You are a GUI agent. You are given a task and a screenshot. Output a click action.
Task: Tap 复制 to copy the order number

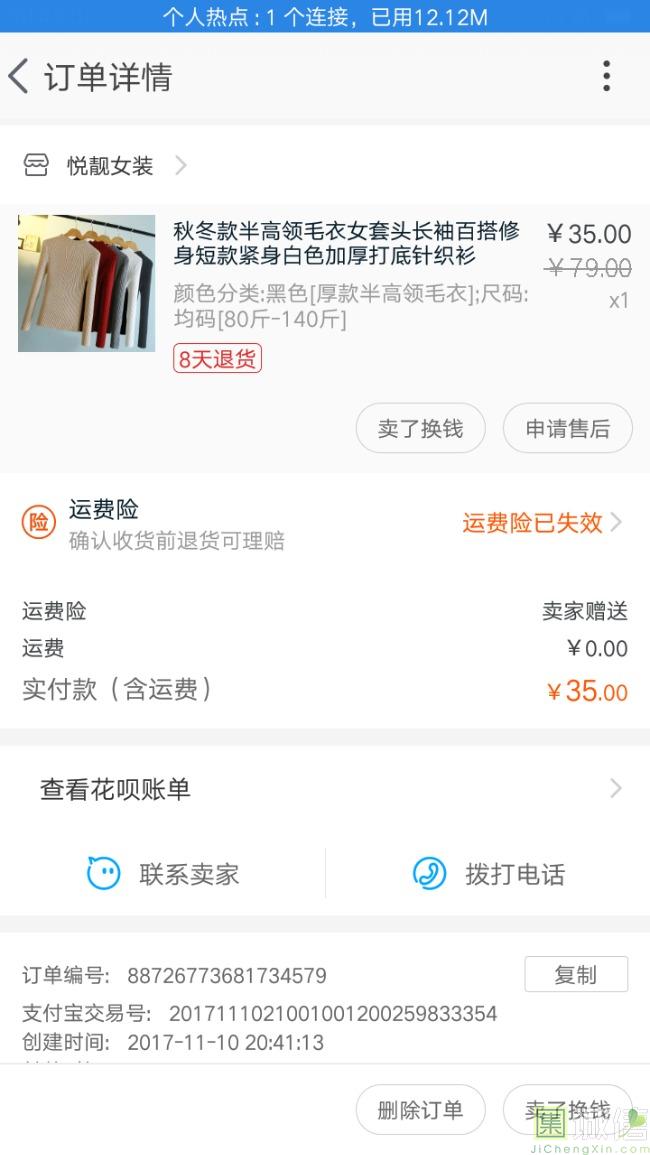(576, 975)
